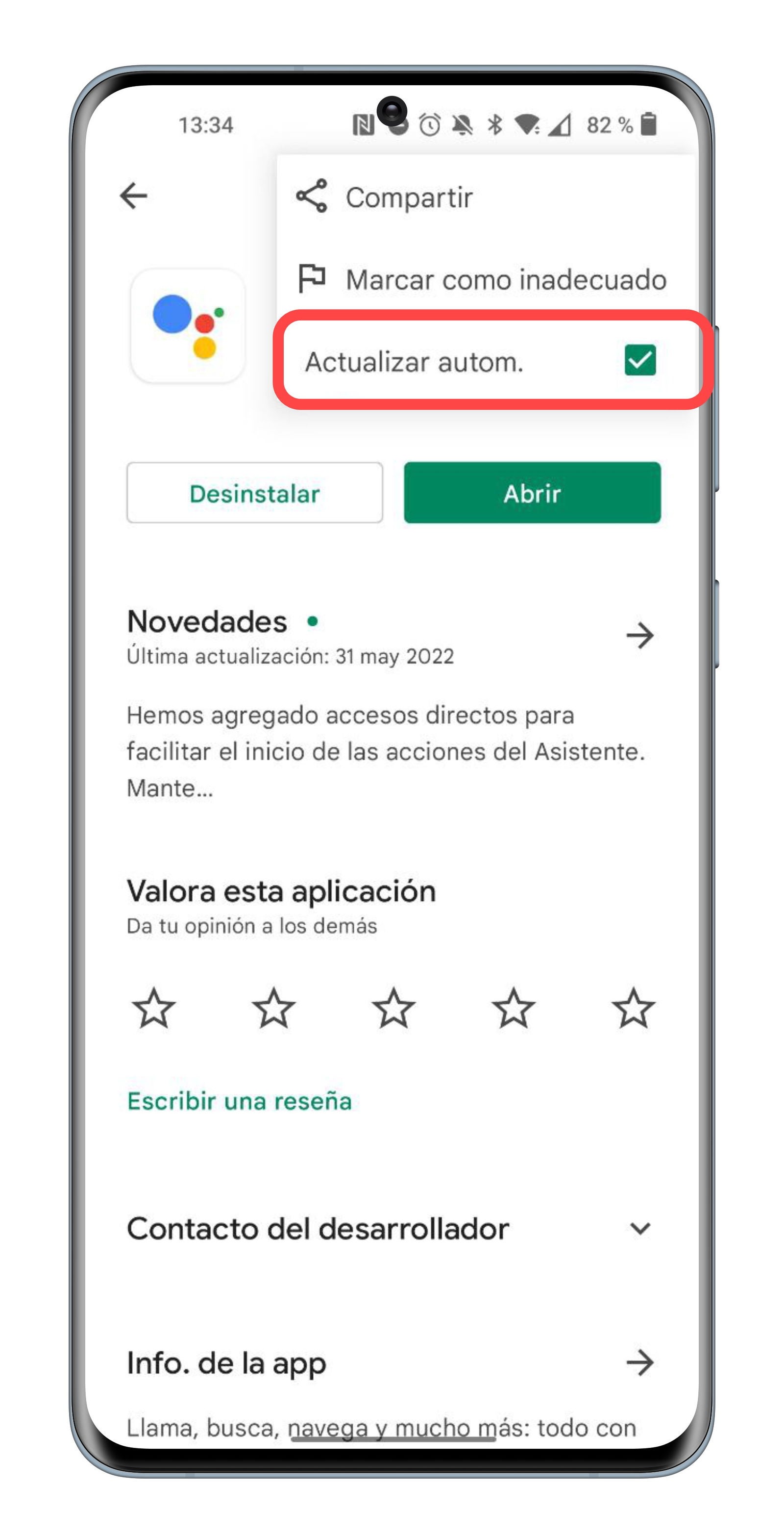Open the app with Abrir
This screenshot has width=784, height=1534.
tap(532, 493)
